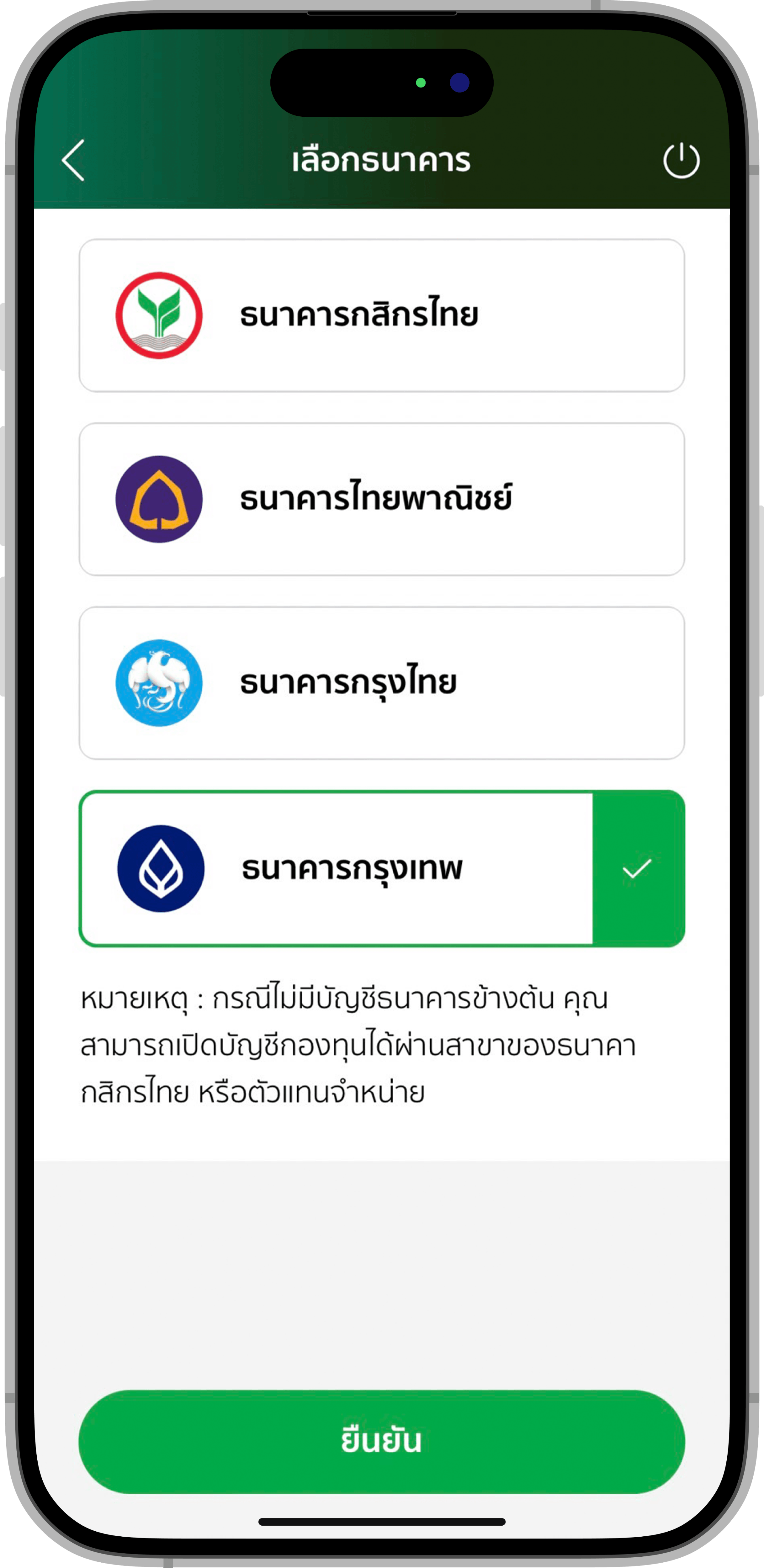The image size is (764, 1568).
Task: Pick ธนาคารกรุงไทย
Action: click(381, 683)
